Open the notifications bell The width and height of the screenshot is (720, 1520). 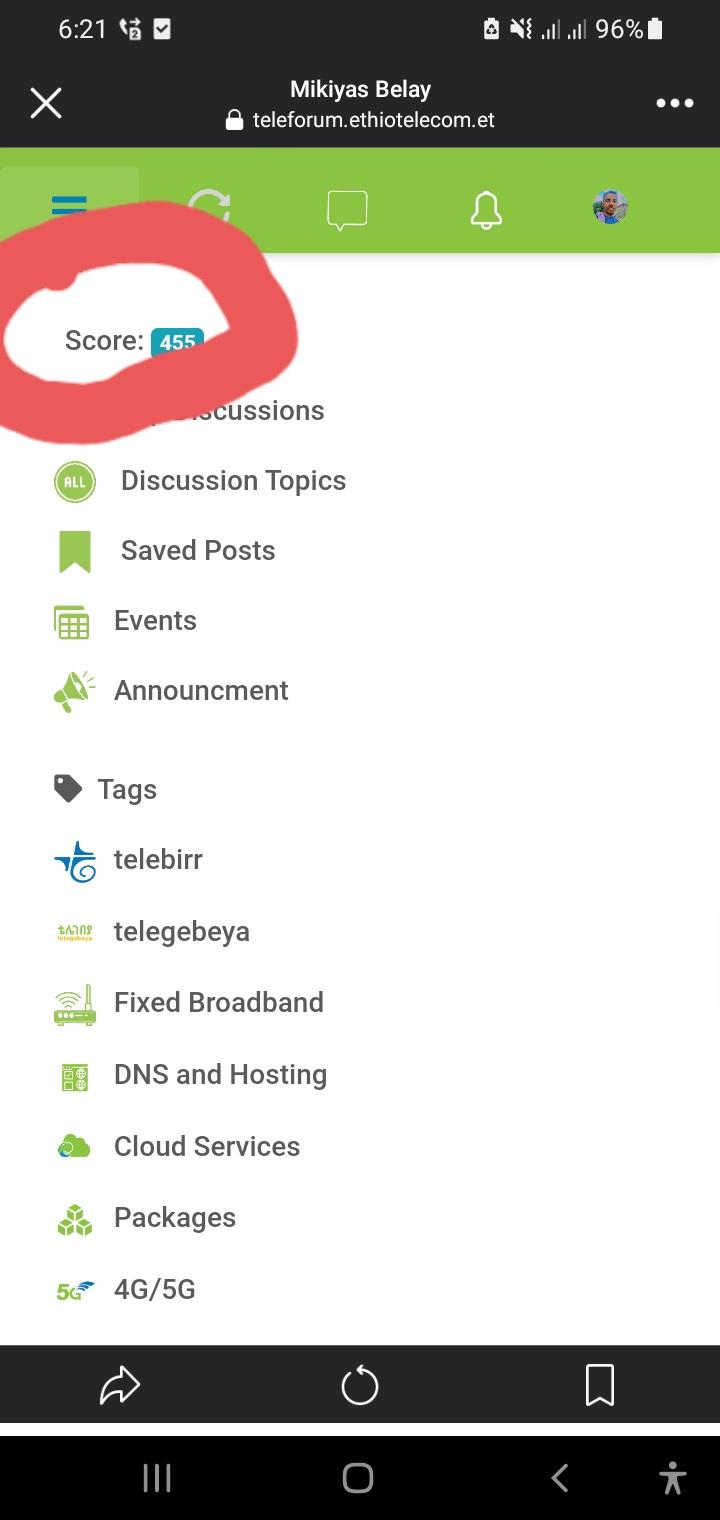point(486,210)
